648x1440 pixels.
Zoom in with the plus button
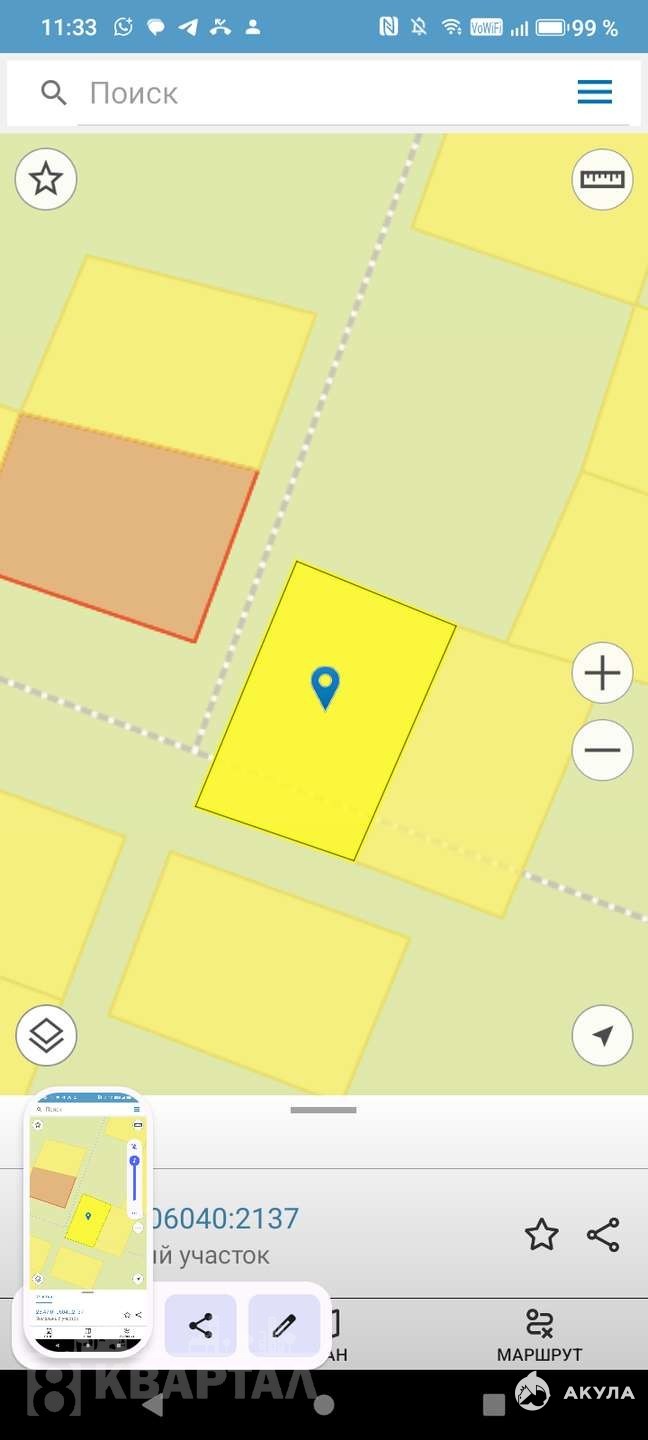pyautogui.click(x=602, y=674)
